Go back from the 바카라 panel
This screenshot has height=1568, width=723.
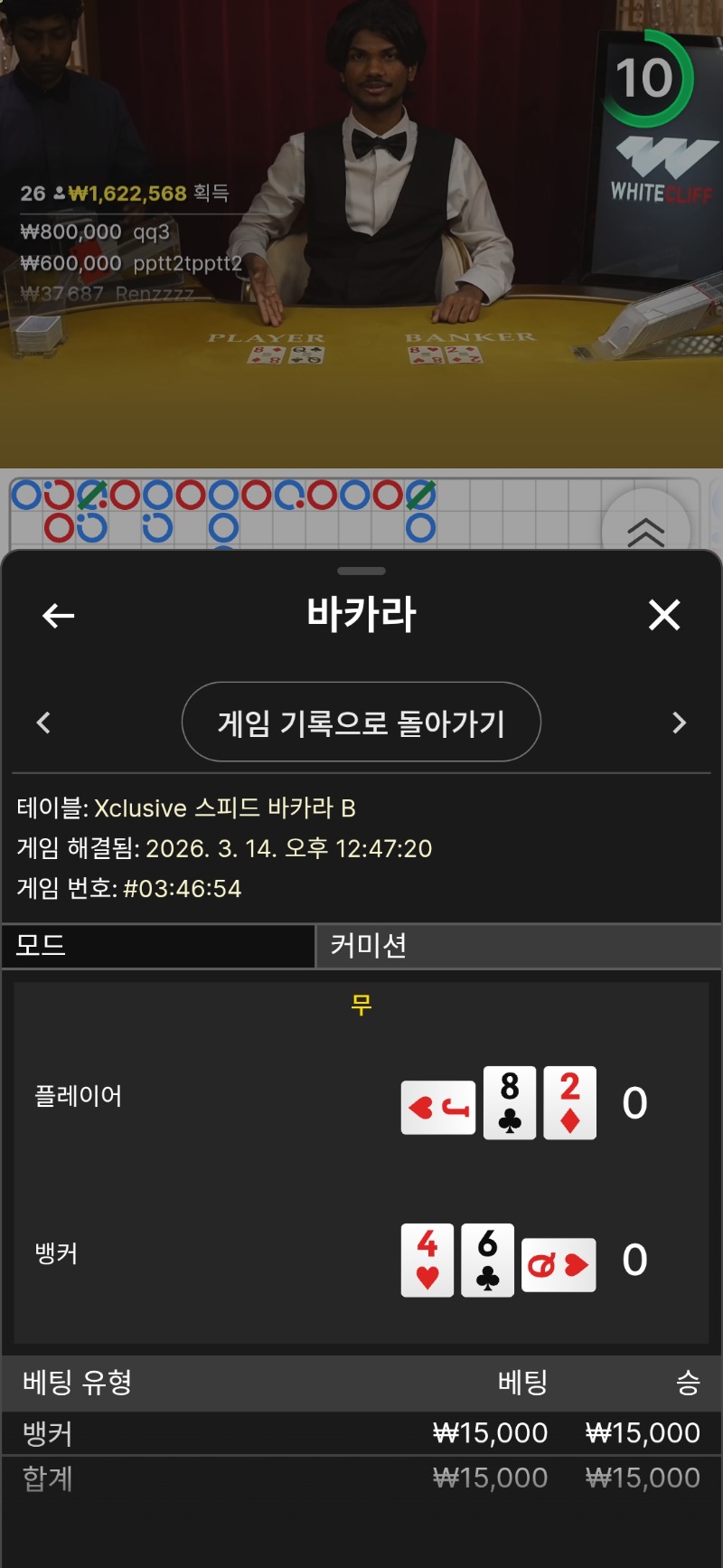coord(59,616)
